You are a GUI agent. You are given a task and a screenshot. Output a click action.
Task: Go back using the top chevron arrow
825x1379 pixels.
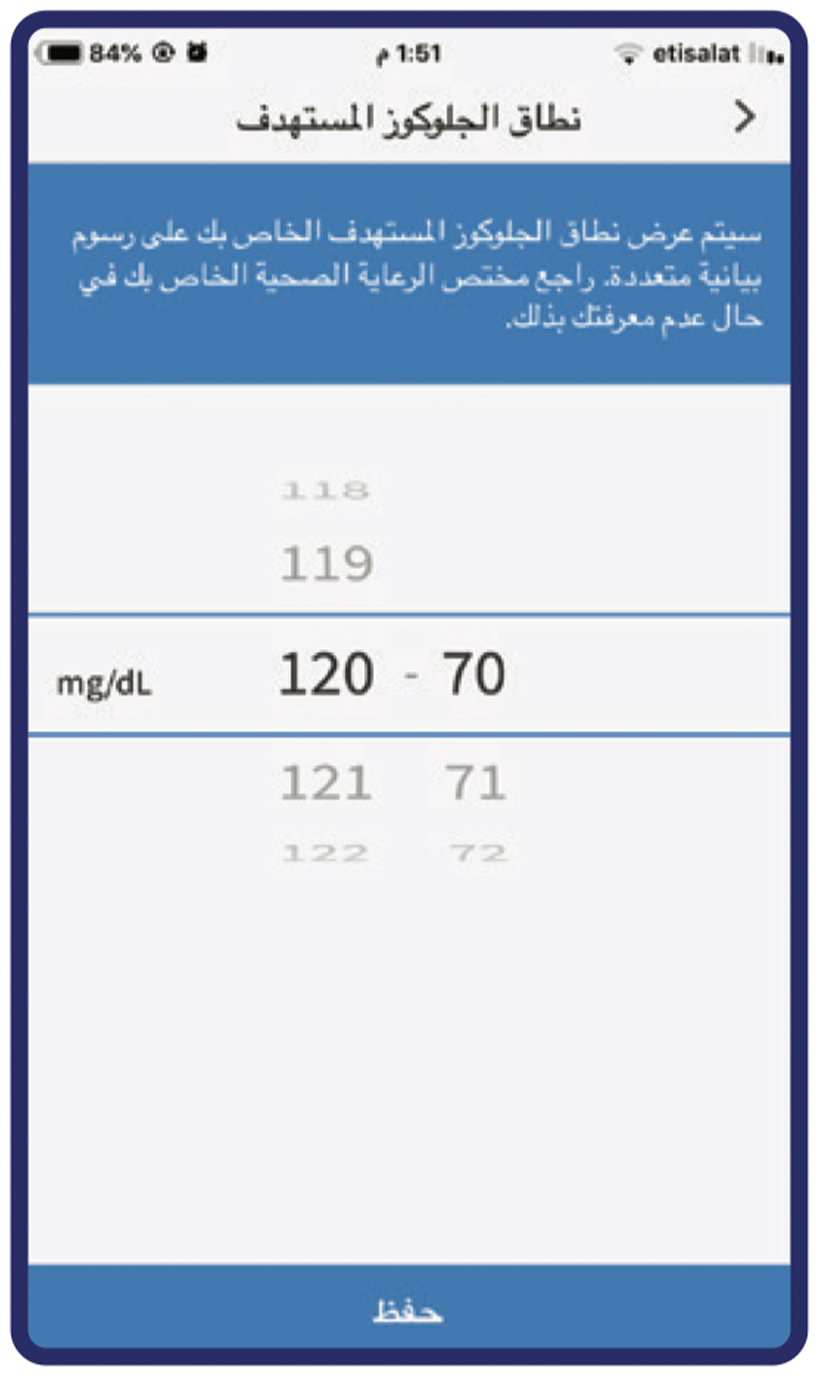(744, 118)
